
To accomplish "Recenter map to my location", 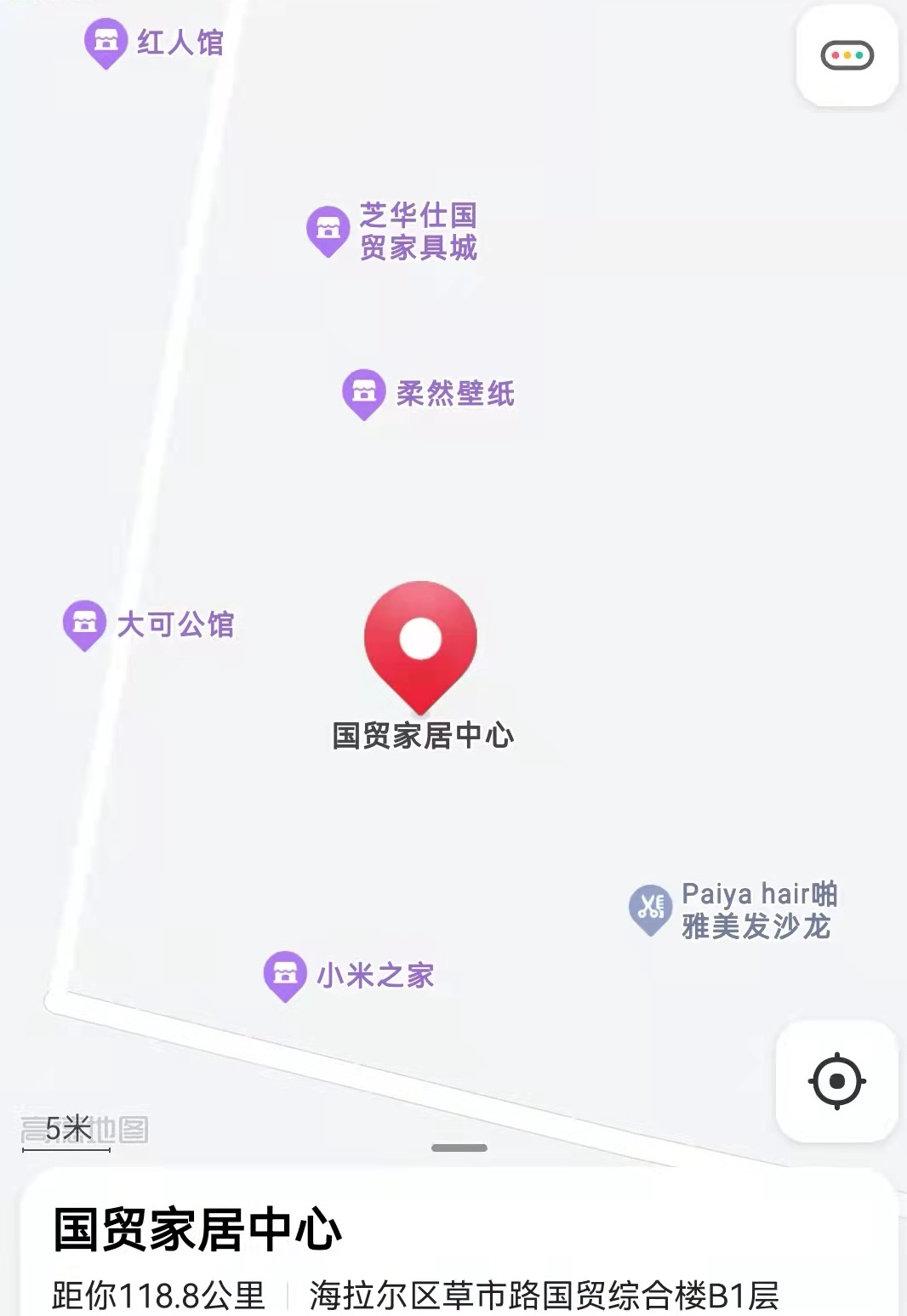I will [x=836, y=1081].
